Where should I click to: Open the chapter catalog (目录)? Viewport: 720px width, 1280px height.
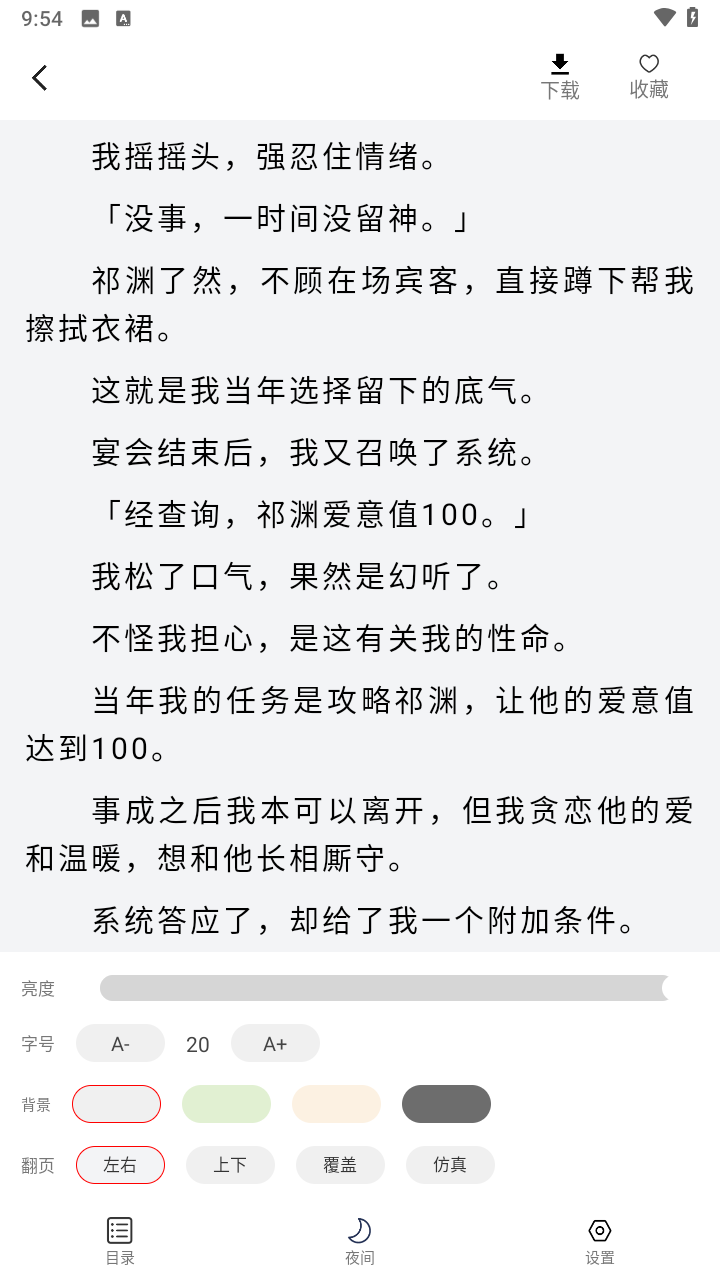point(119,1240)
